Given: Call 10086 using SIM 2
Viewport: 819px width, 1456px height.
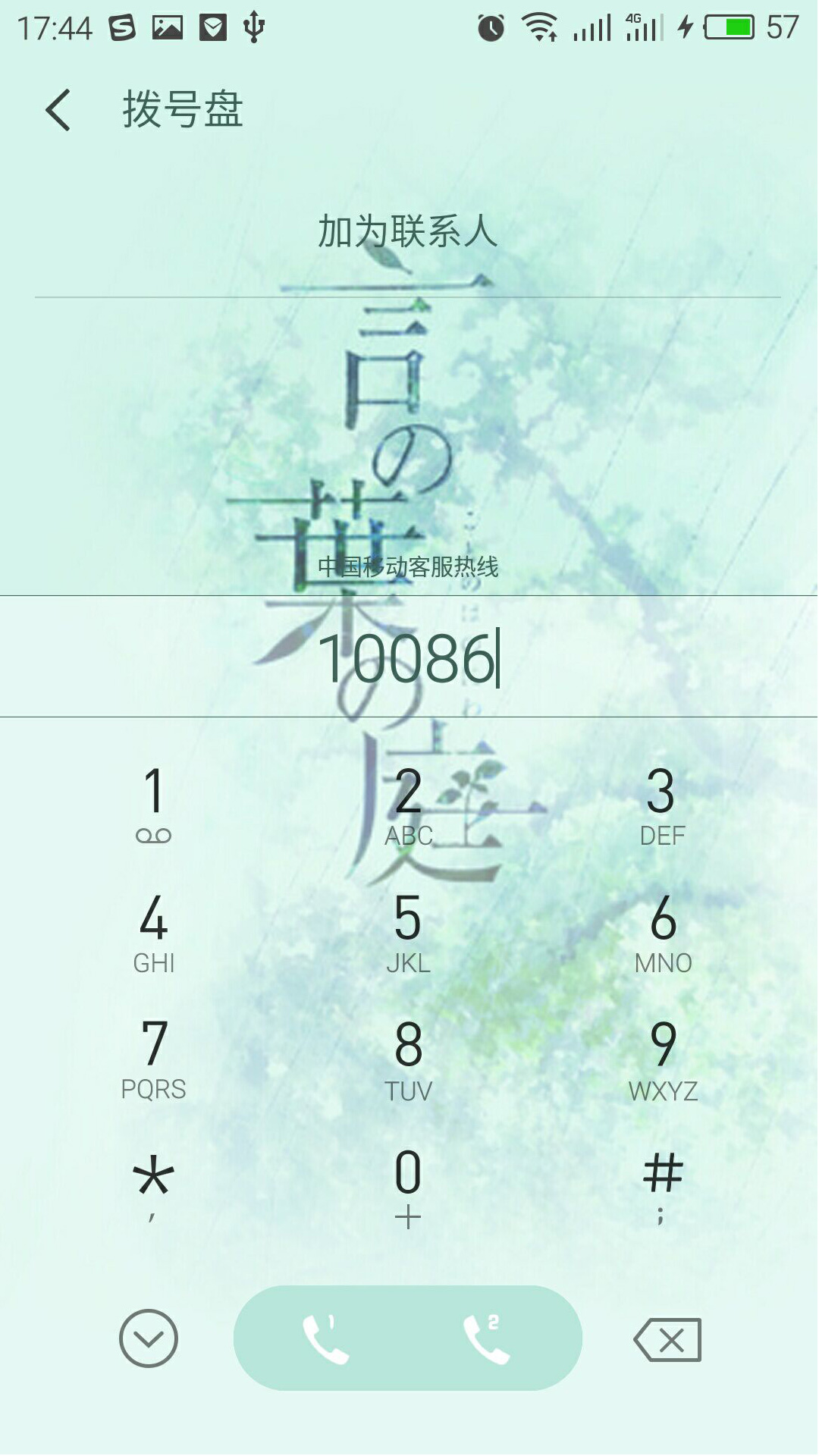Looking at the screenshot, I should (x=487, y=1338).
